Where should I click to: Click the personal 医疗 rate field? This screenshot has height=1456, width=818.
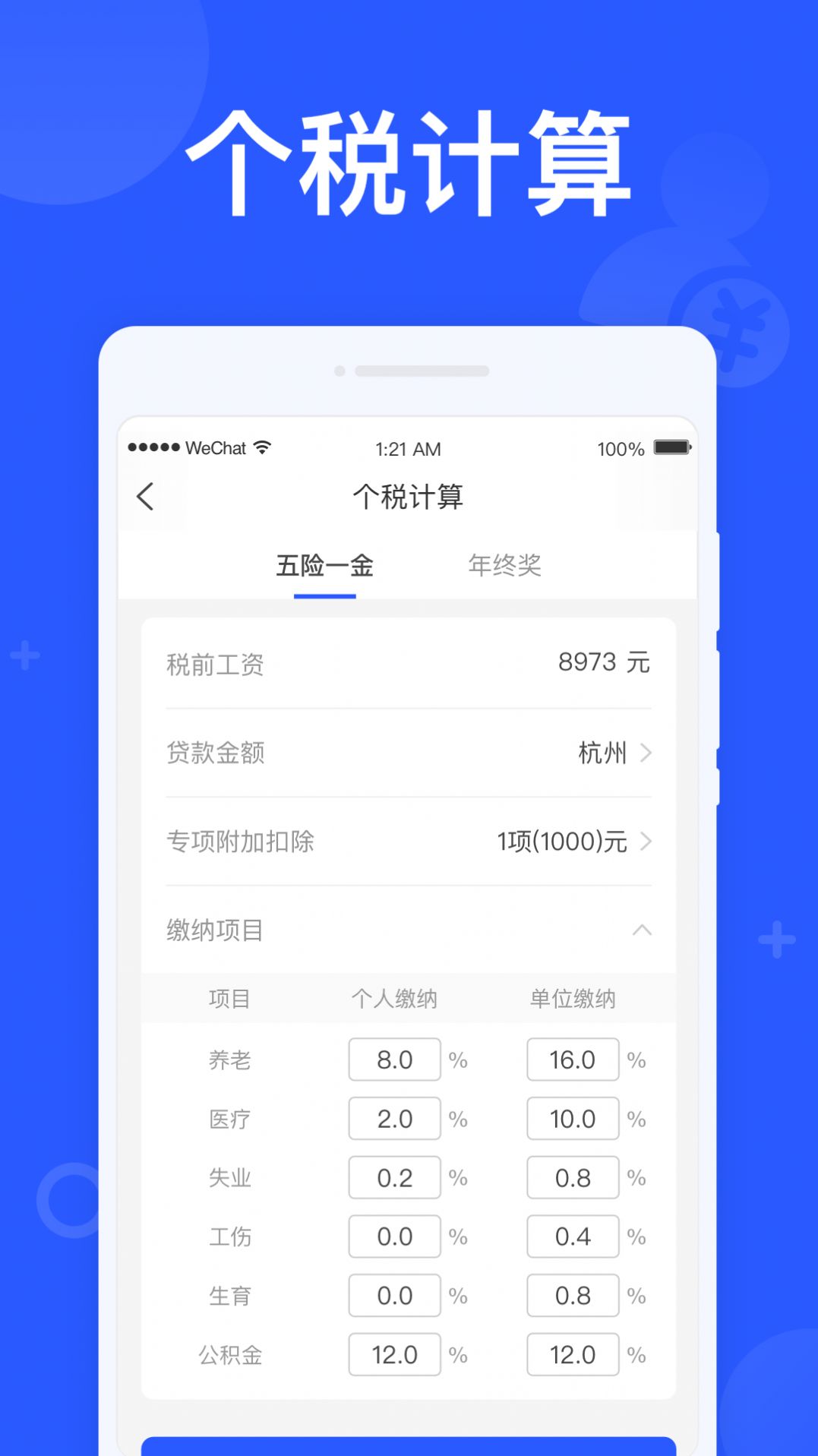coord(394,1118)
